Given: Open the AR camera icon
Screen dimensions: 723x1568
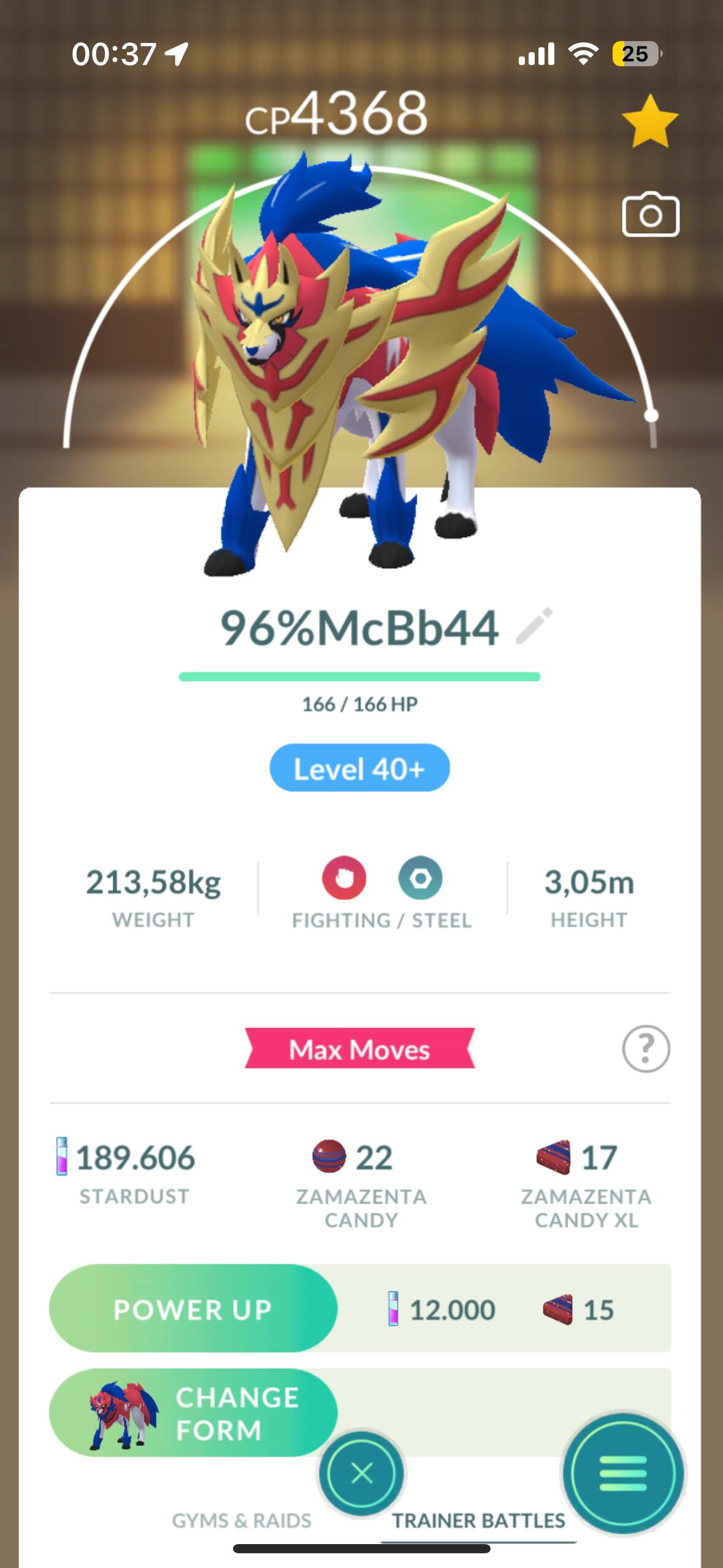Looking at the screenshot, I should 651,215.
